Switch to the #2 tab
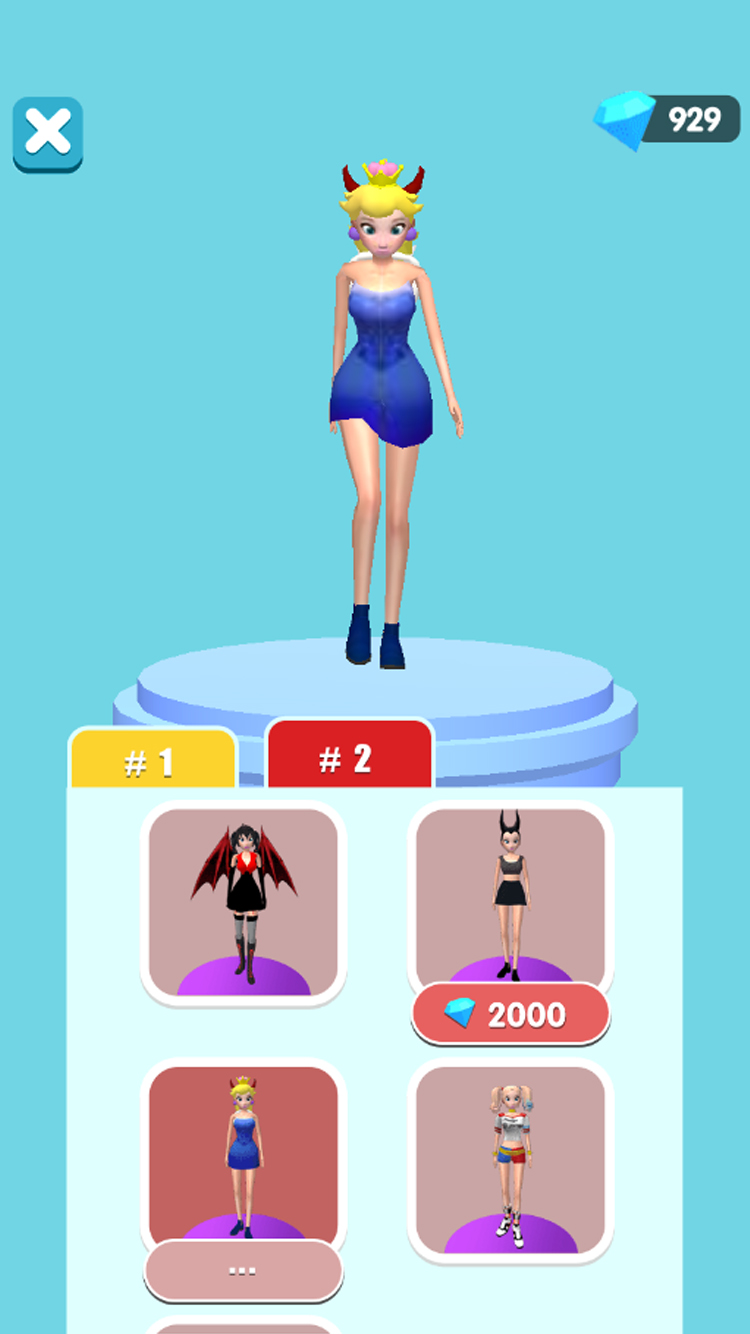The width and height of the screenshot is (750, 1334). pos(349,756)
